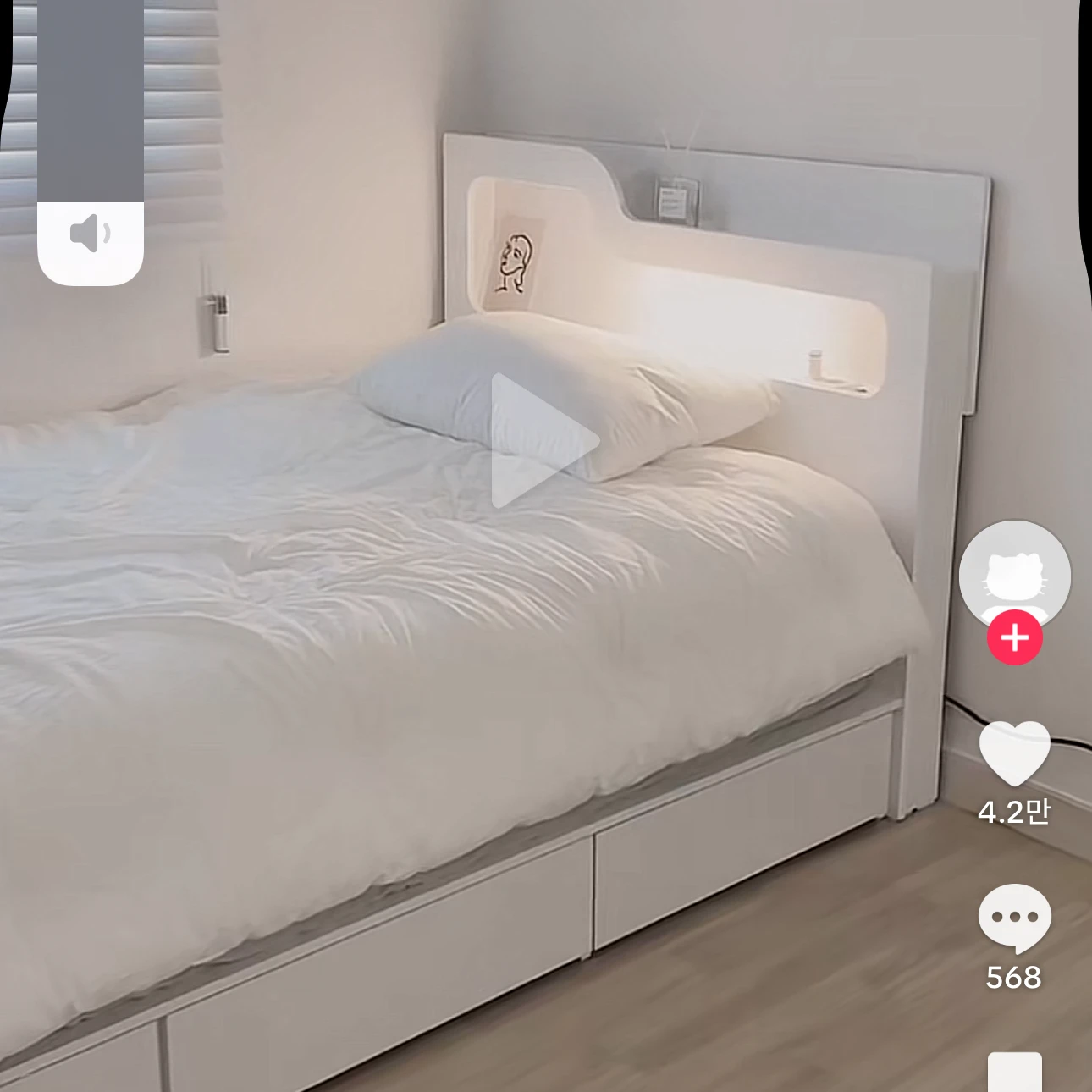Open the comments with 568 replies
1092x1092 pixels.
(x=1014, y=918)
